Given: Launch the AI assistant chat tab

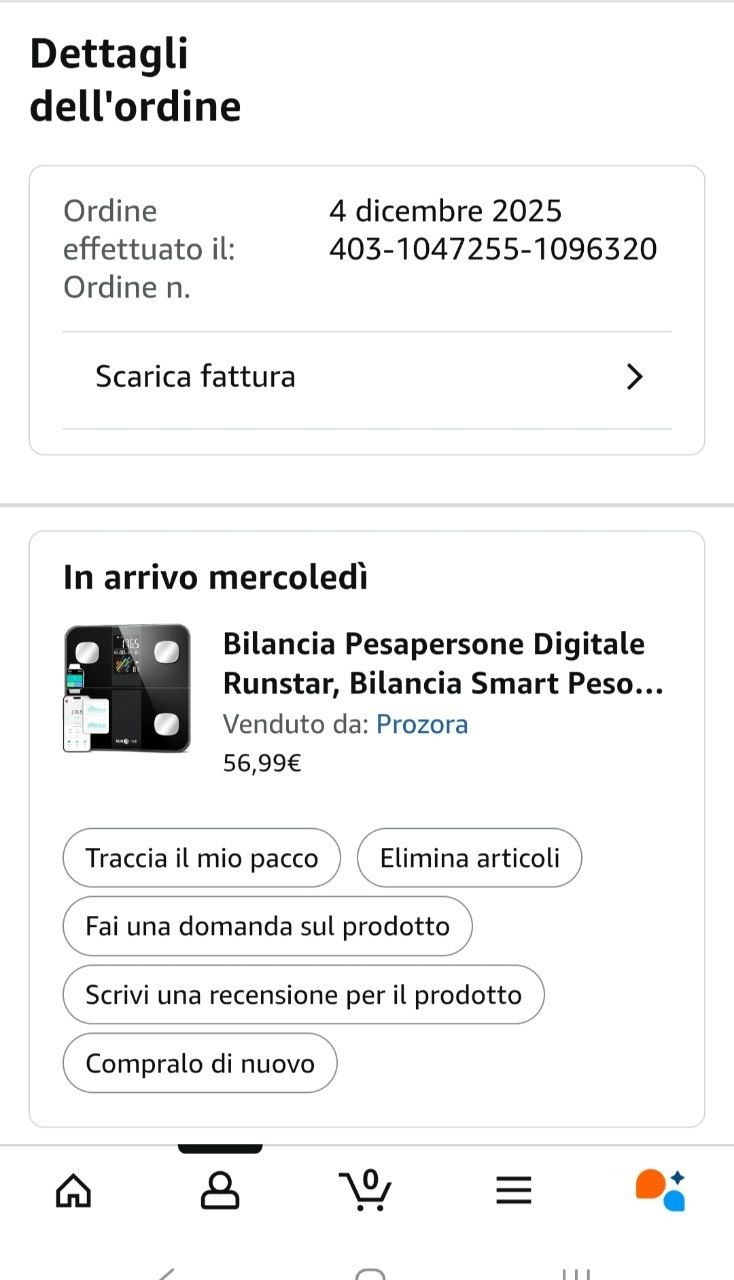Looking at the screenshot, I should pos(660,1190).
